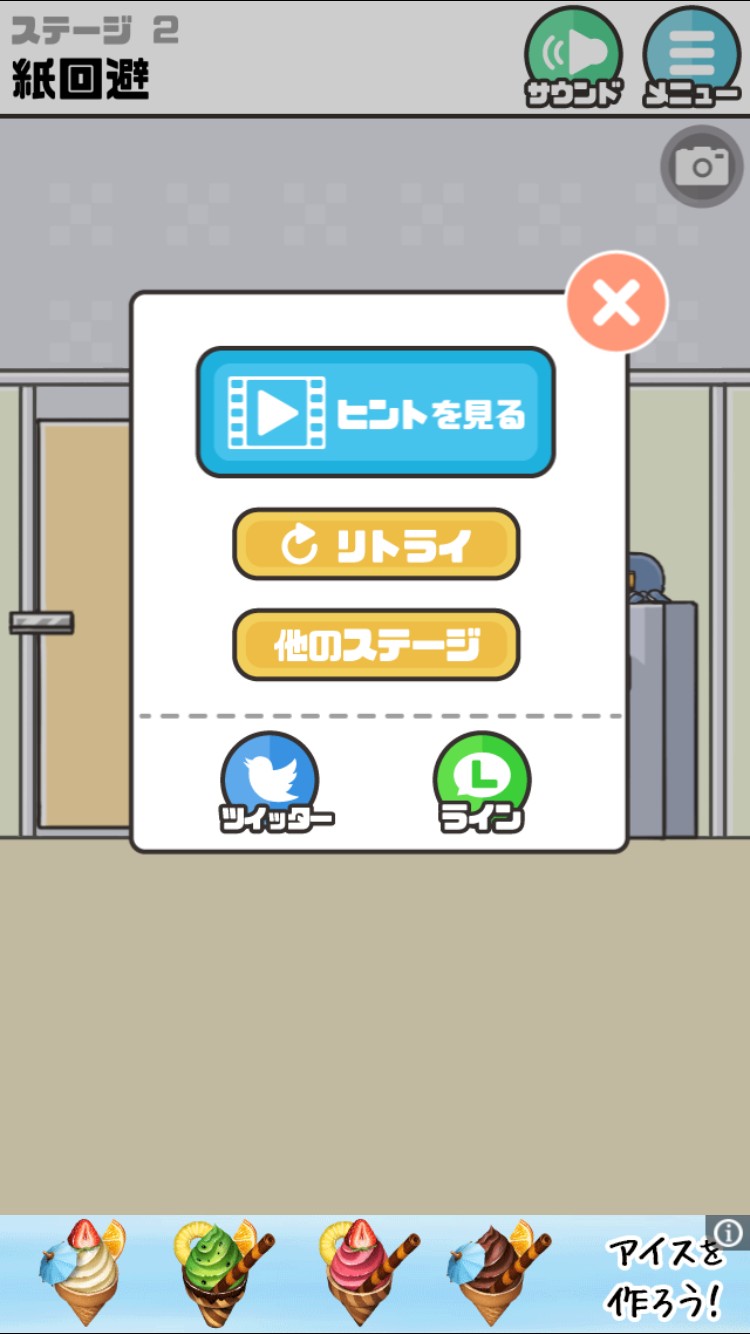Close the hint dialog with the X

tap(616, 302)
